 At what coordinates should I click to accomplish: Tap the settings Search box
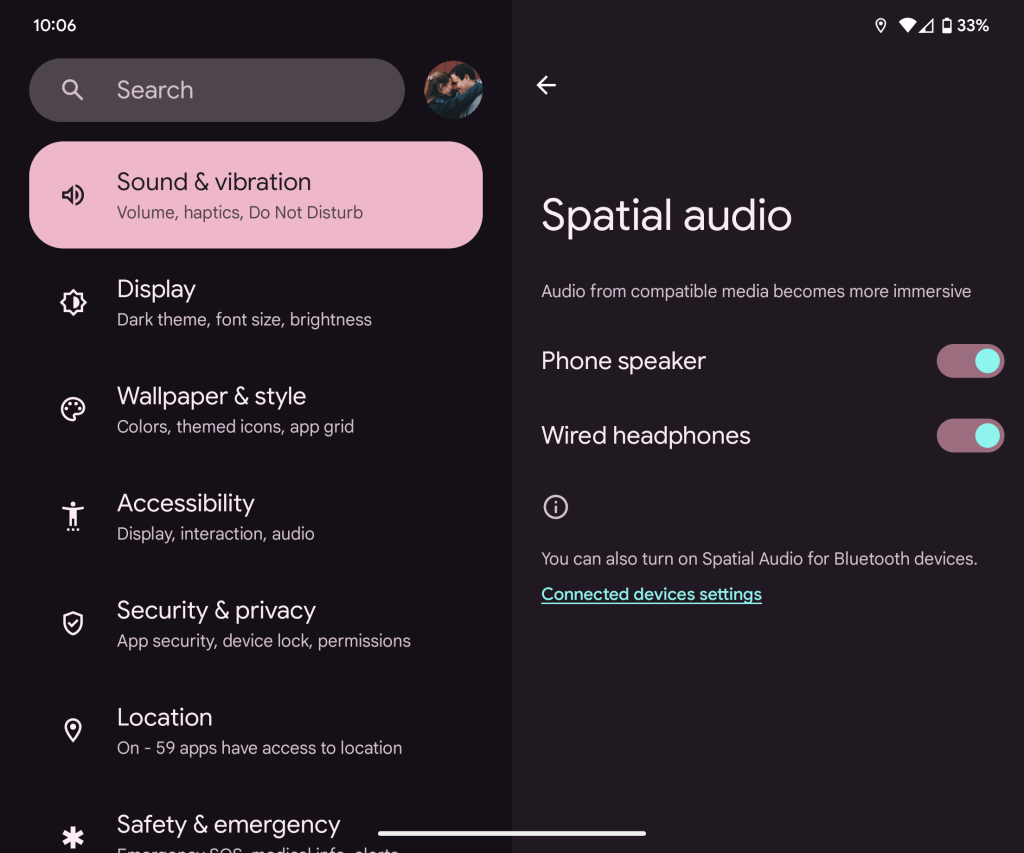tap(216, 90)
